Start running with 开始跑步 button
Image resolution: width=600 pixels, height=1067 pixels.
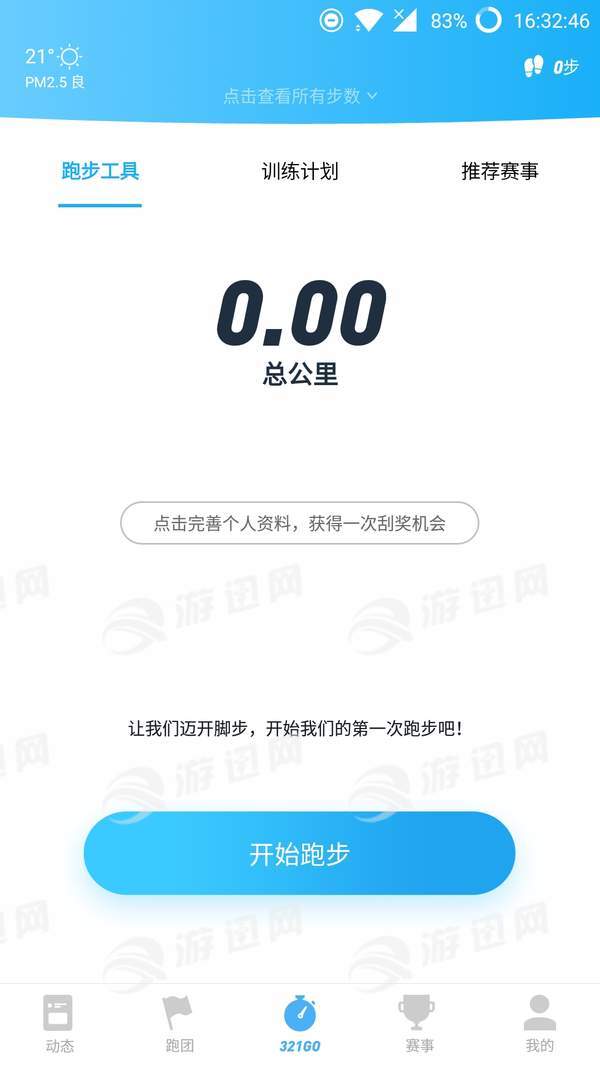tap(299, 853)
